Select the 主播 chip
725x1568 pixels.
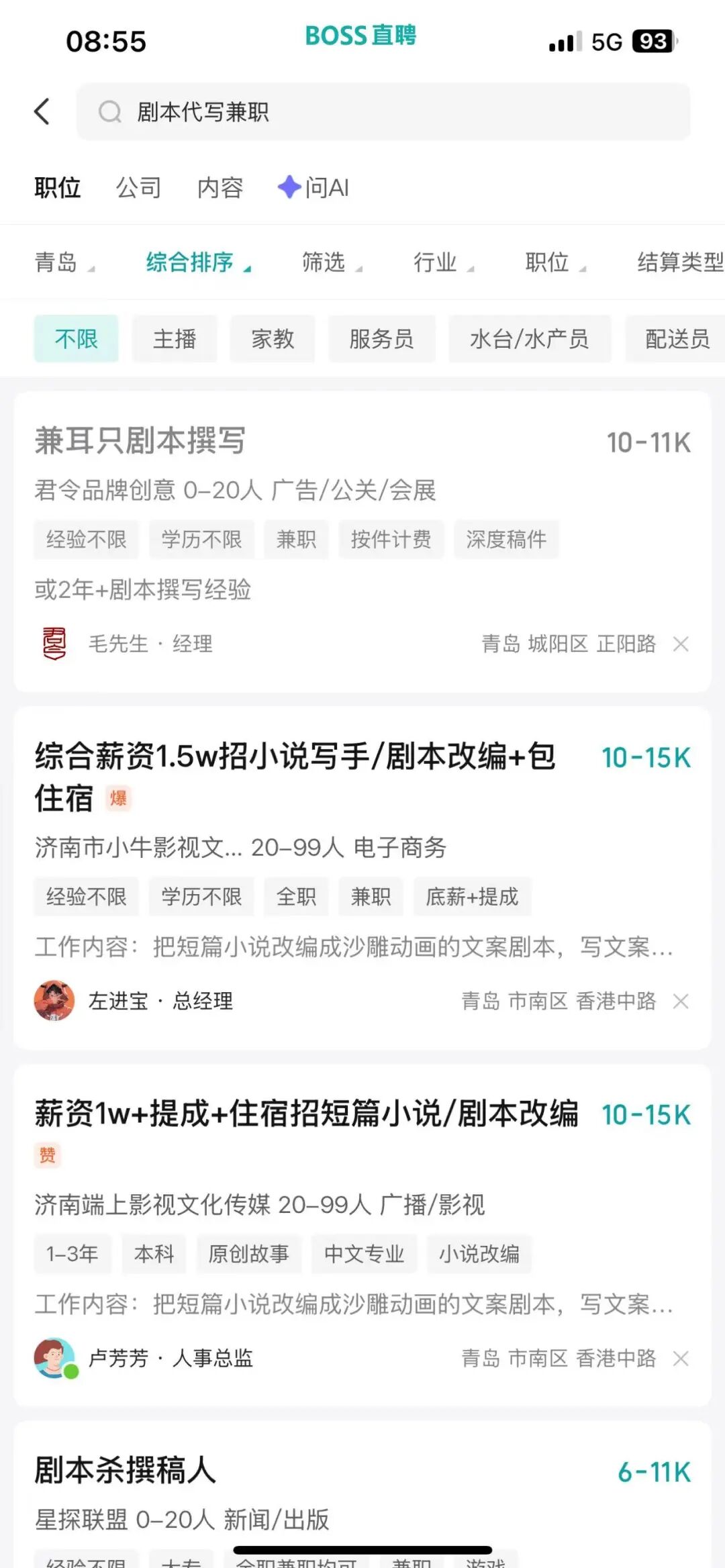tap(175, 339)
